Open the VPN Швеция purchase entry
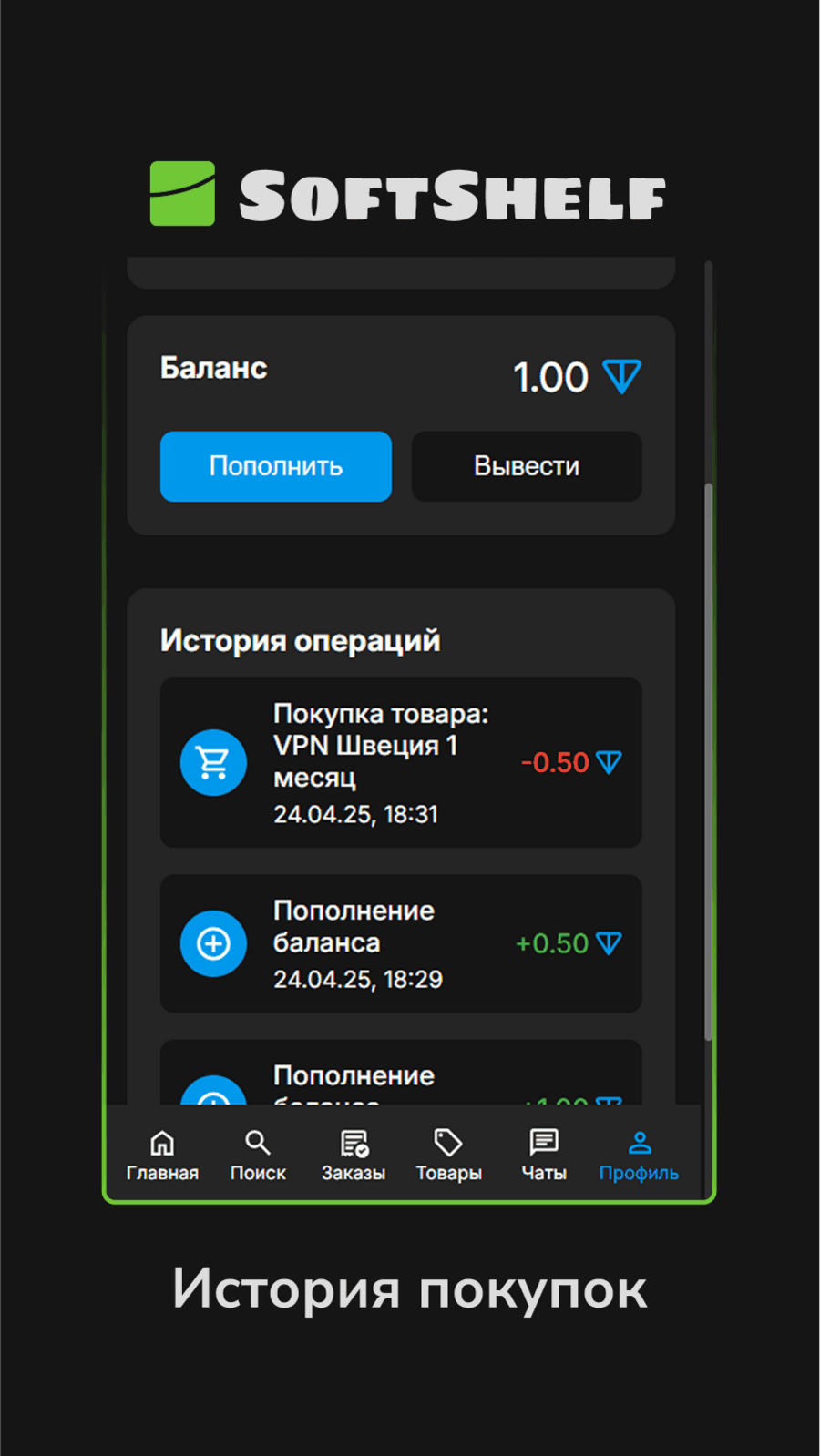 (x=401, y=763)
